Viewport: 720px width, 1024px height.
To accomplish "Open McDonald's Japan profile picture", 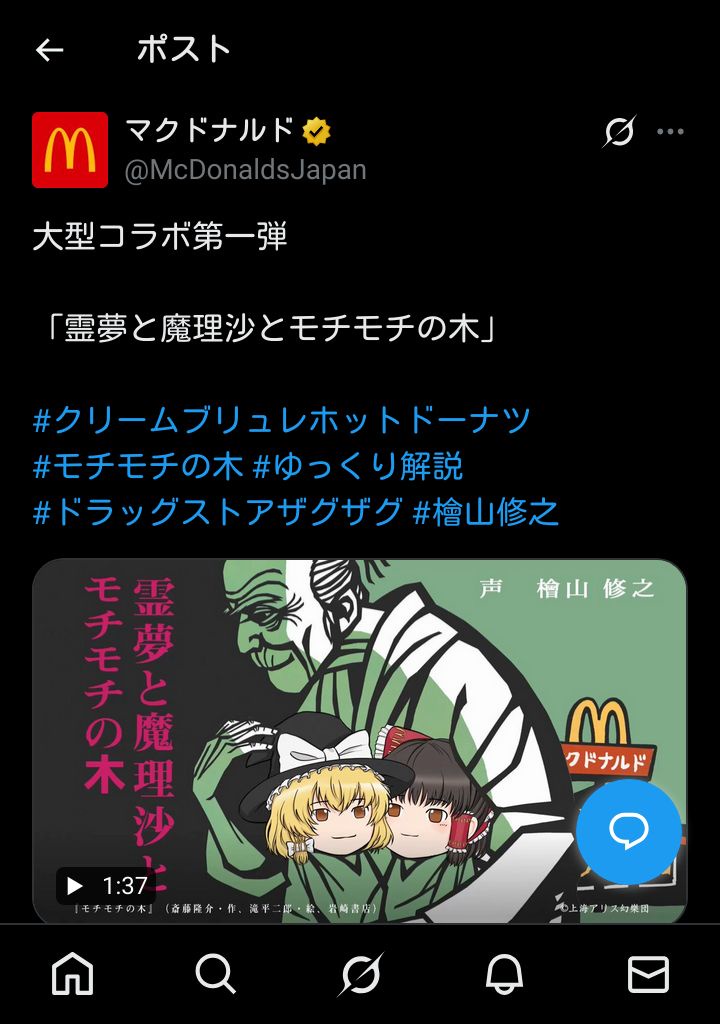I will [70, 150].
